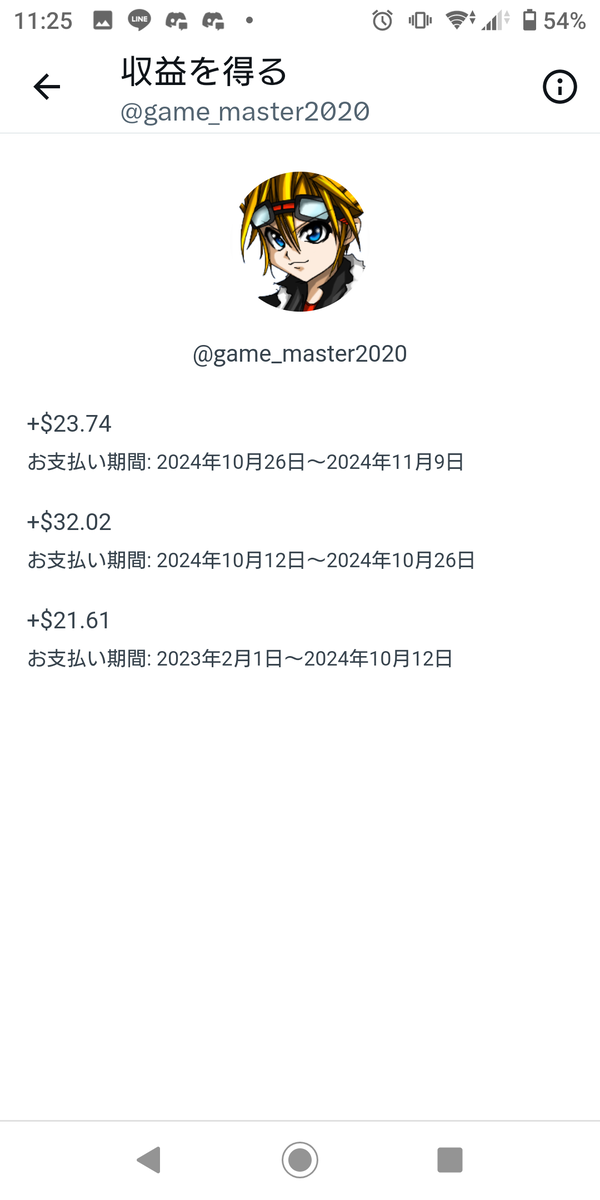Go to the home screen
600x1200 pixels.
click(300, 1159)
